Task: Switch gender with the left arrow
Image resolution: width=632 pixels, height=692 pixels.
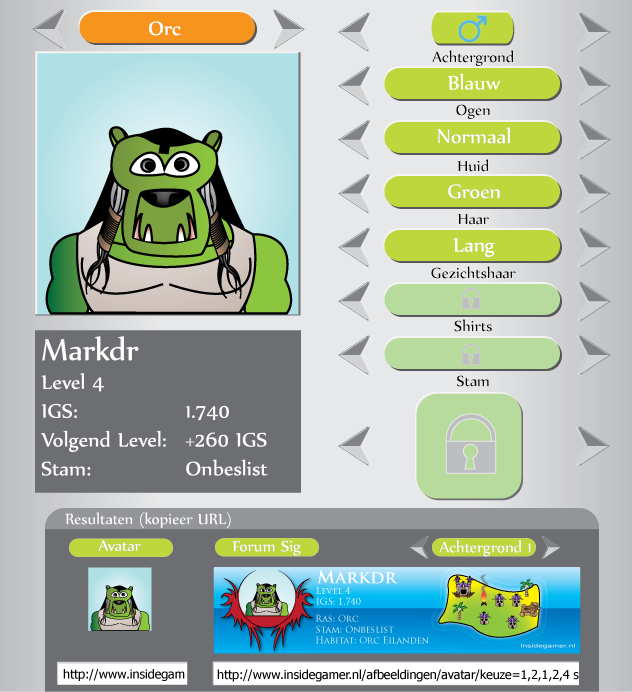Action: tap(354, 31)
